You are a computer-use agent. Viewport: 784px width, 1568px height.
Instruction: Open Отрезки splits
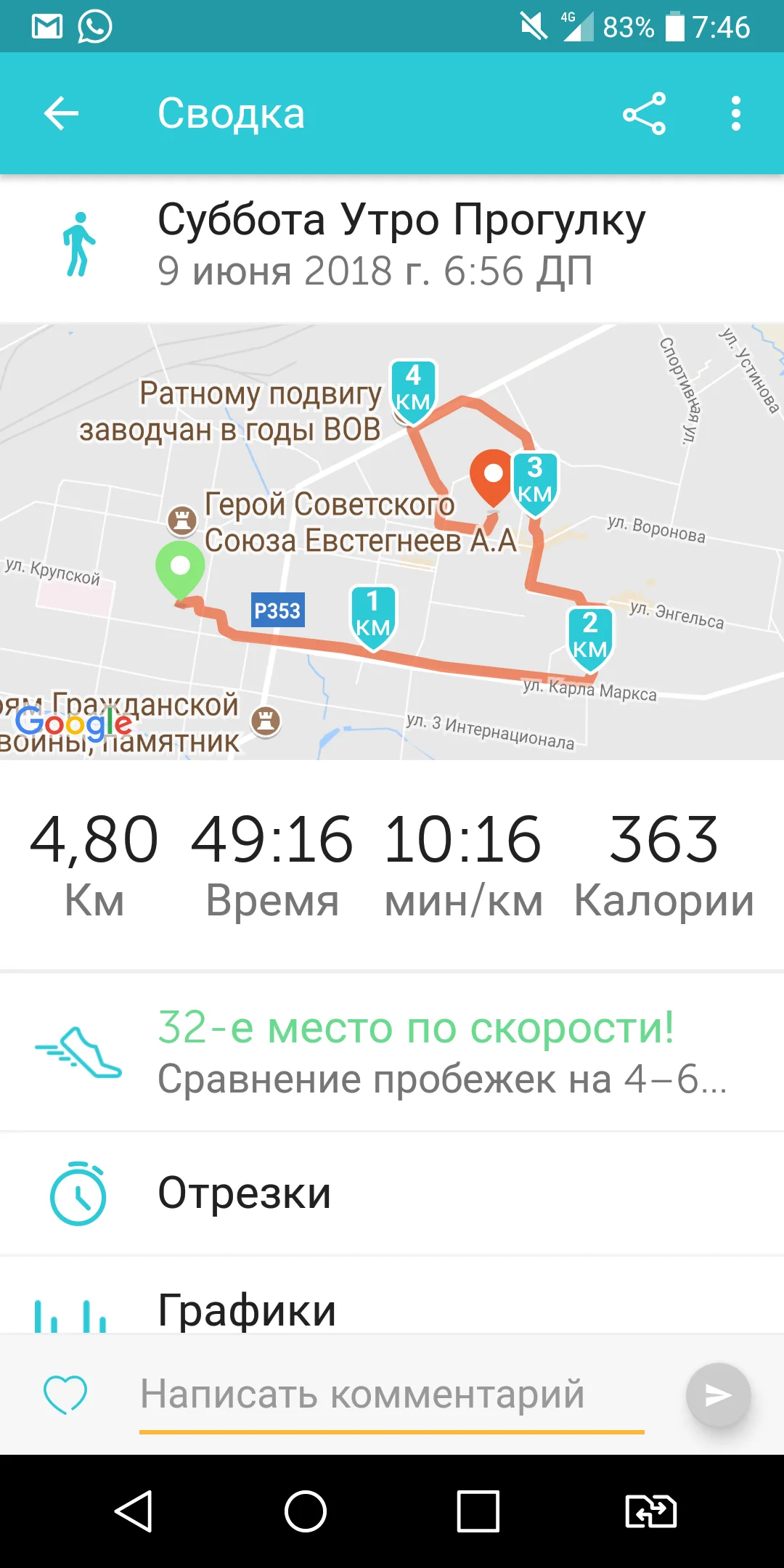tap(392, 1193)
